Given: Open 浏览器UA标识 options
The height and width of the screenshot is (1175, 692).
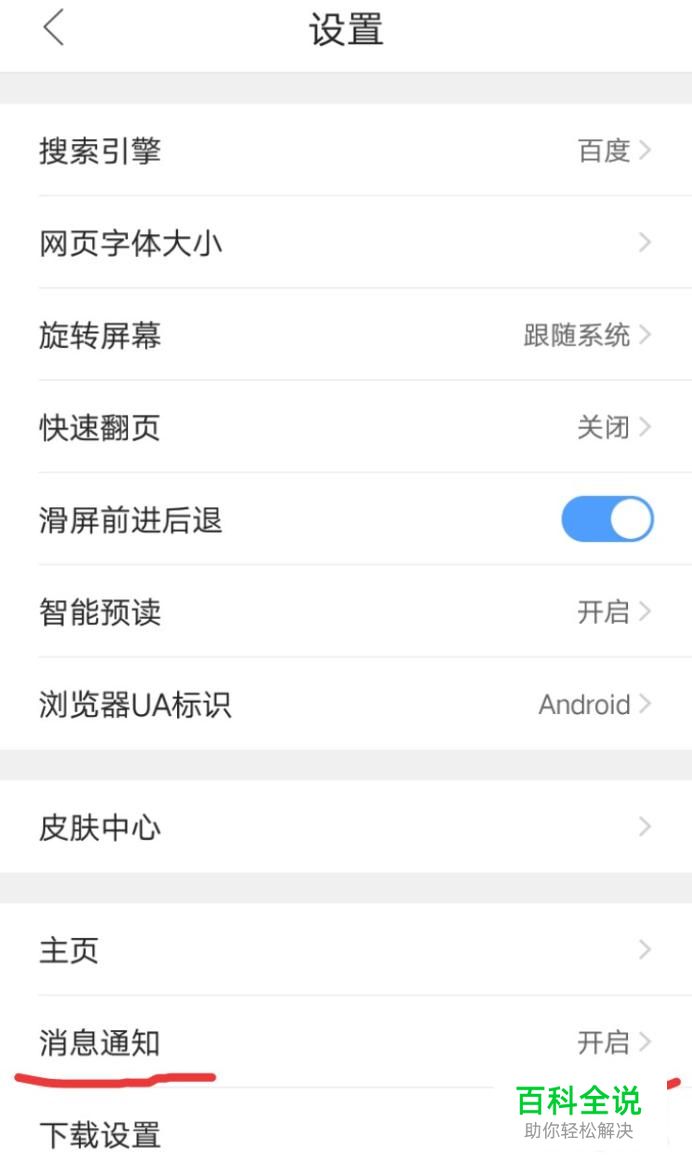Looking at the screenshot, I should (x=346, y=704).
